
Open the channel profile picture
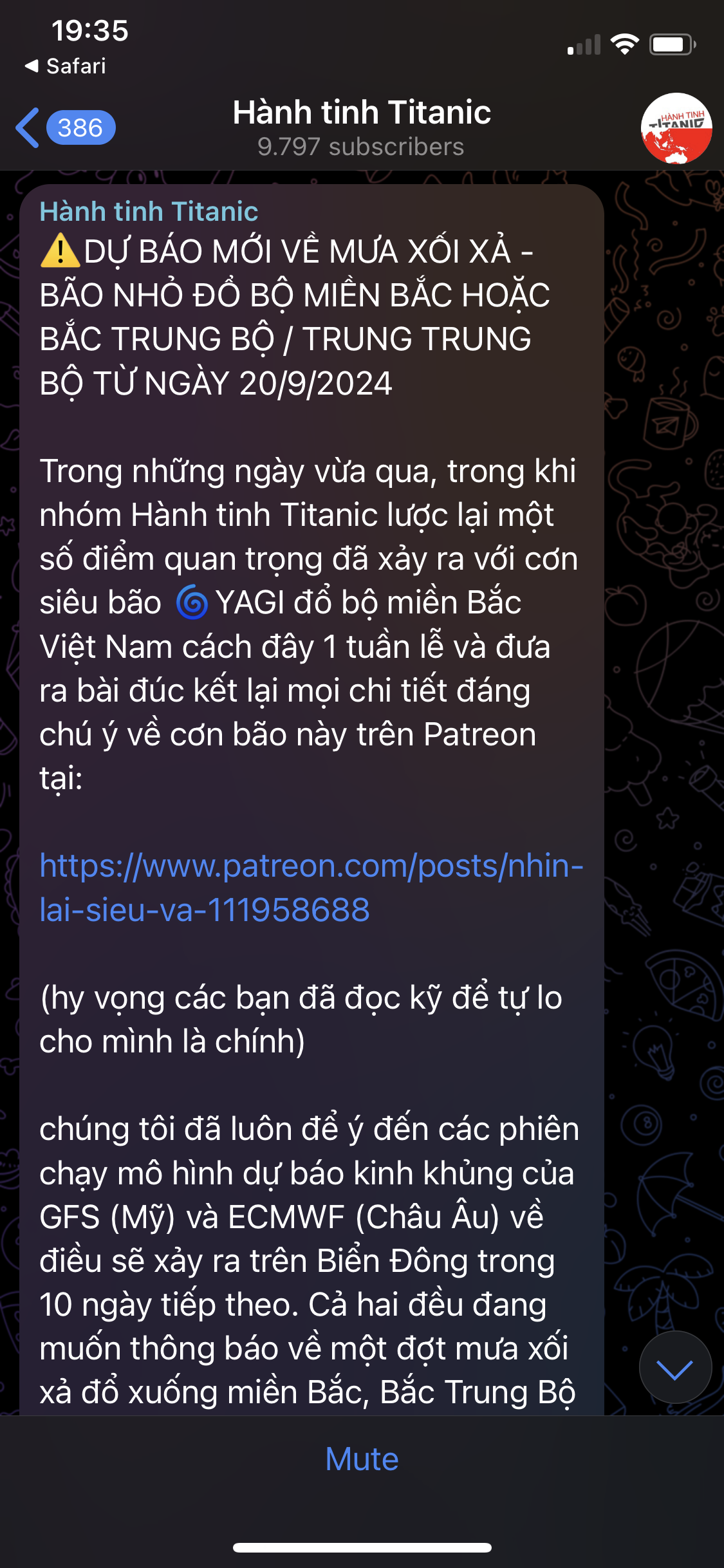(x=676, y=128)
